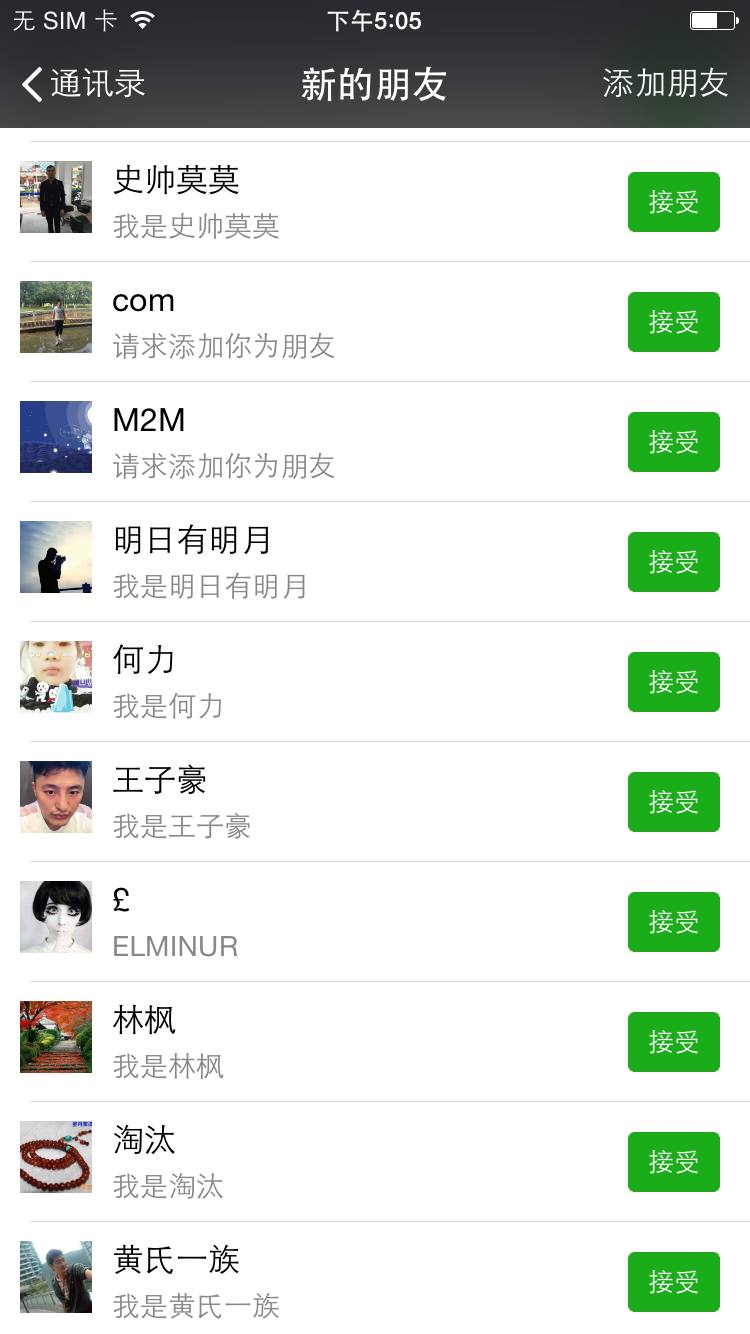The height and width of the screenshot is (1334, 750).
Task: Accept com's friend request
Action: click(x=673, y=322)
